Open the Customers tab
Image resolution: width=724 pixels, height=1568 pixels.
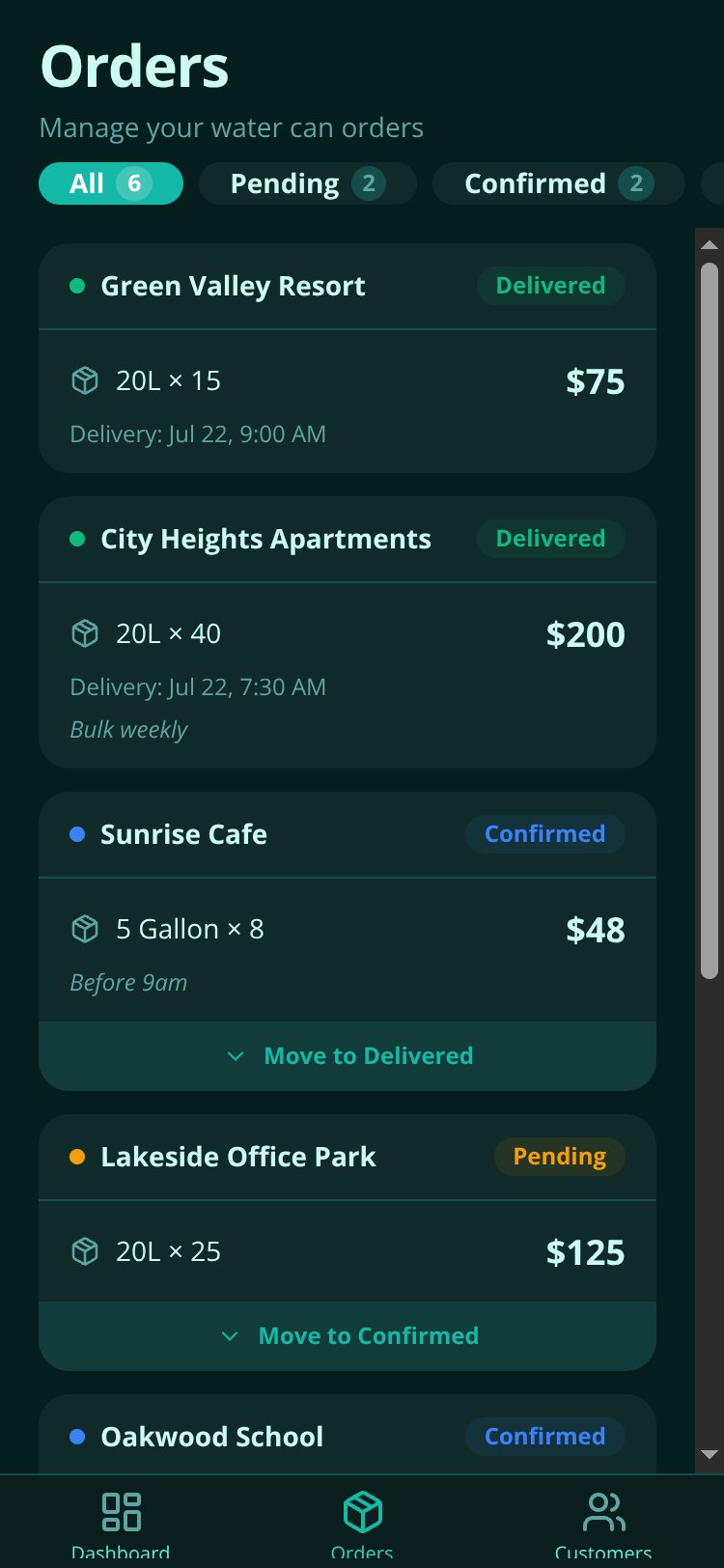[x=603, y=1522]
